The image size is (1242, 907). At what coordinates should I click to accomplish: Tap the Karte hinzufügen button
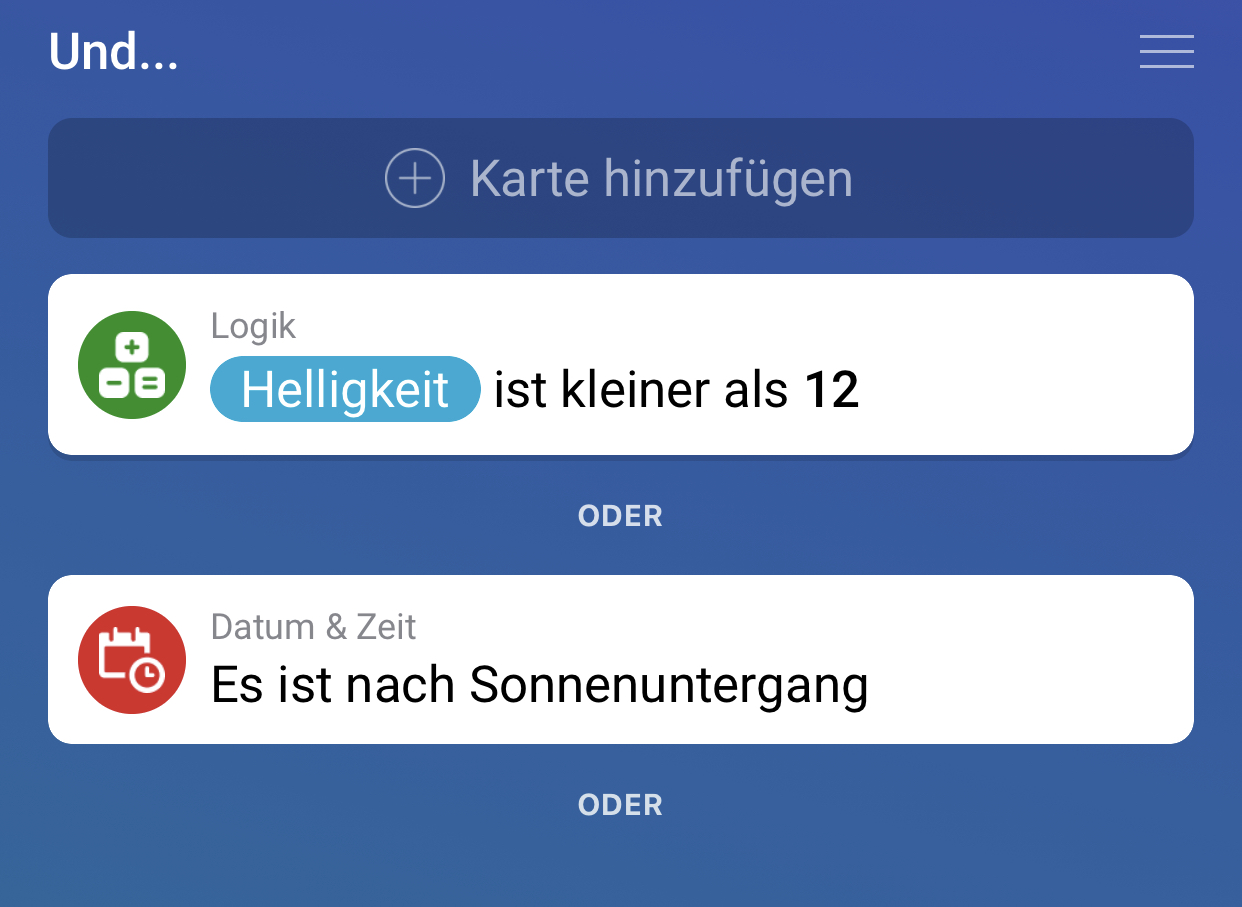coord(620,178)
